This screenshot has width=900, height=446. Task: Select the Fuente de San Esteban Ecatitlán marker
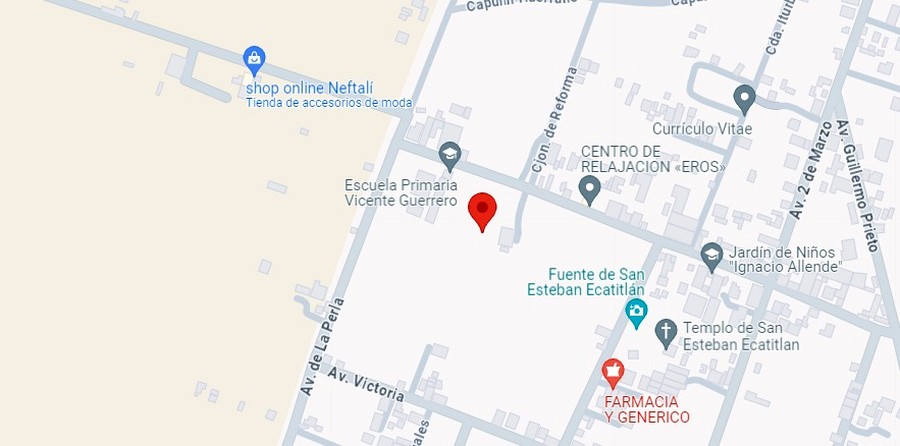tap(636, 312)
